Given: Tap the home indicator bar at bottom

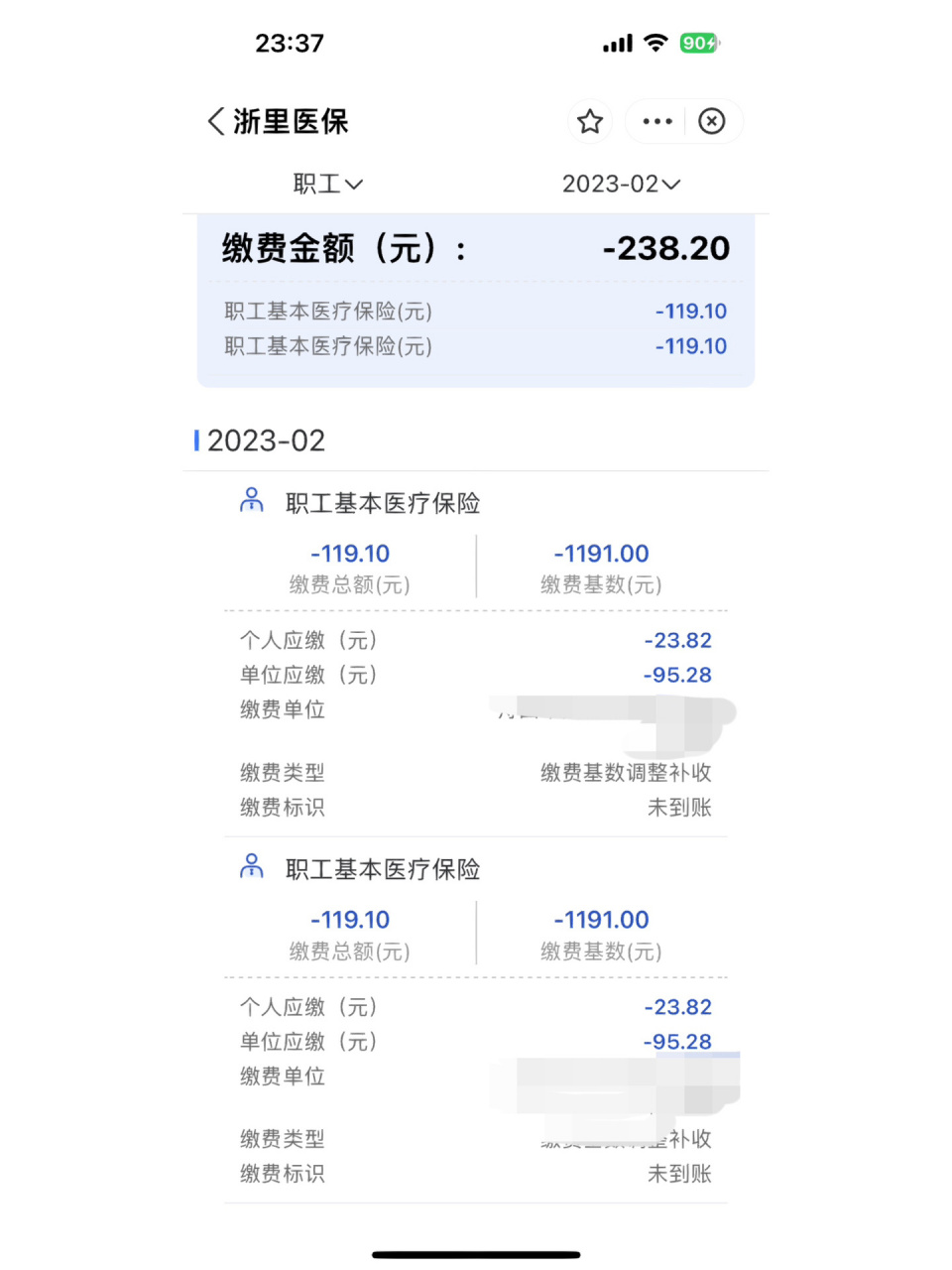Looking at the screenshot, I should pyautogui.click(x=476, y=1254).
